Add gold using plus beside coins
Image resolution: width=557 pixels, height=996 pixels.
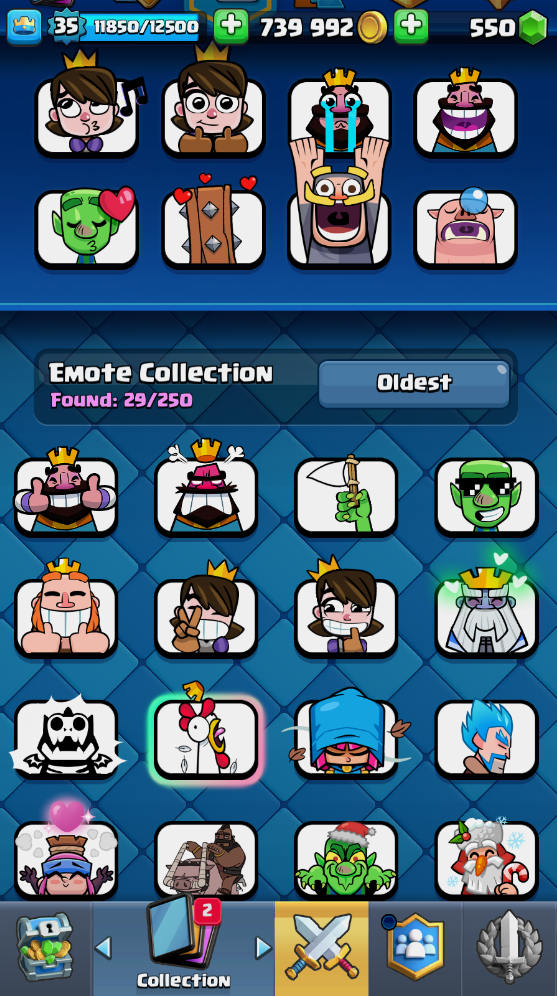click(x=410, y=27)
